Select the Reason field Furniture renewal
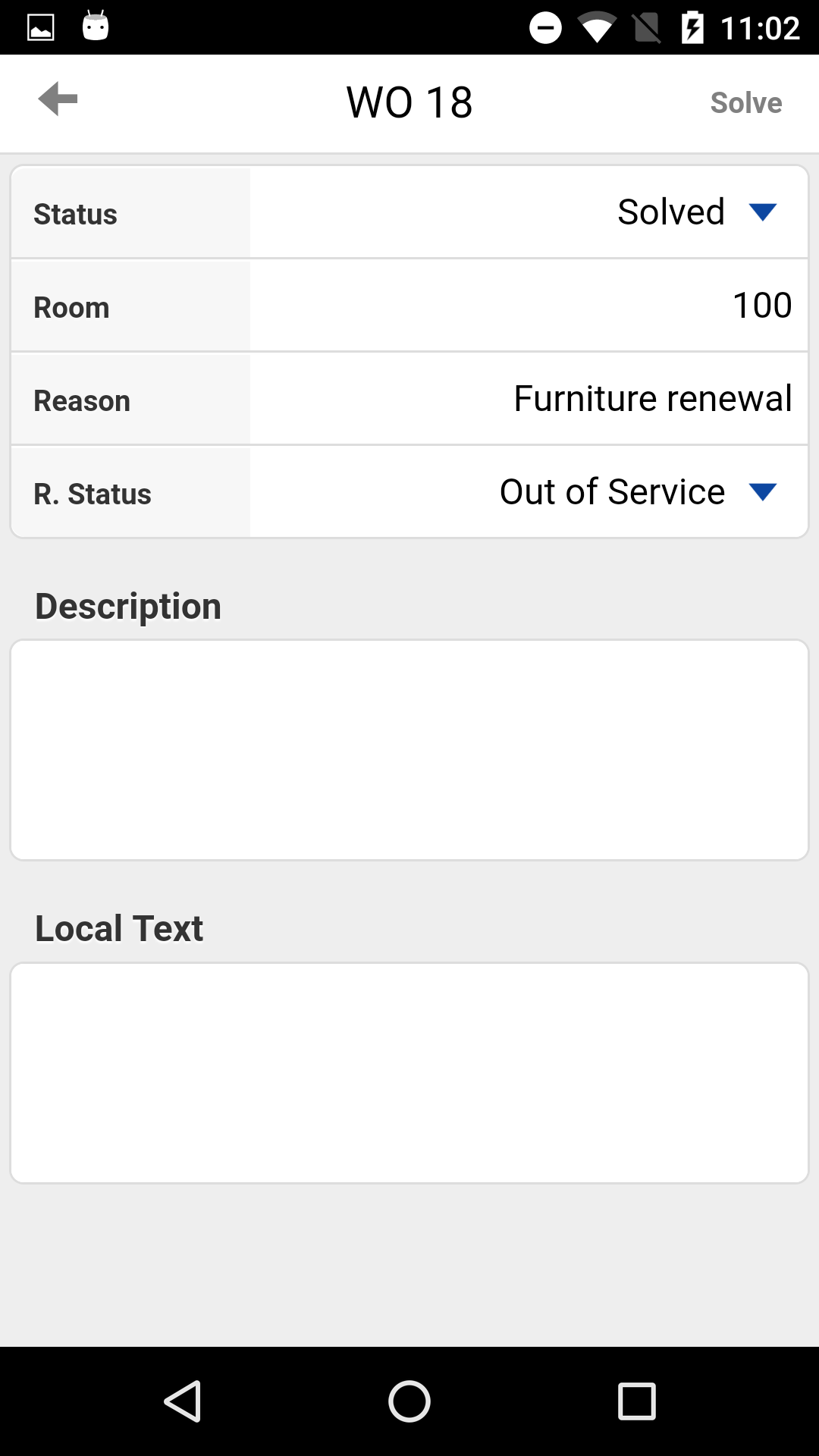This screenshot has width=819, height=1456. tap(529, 399)
